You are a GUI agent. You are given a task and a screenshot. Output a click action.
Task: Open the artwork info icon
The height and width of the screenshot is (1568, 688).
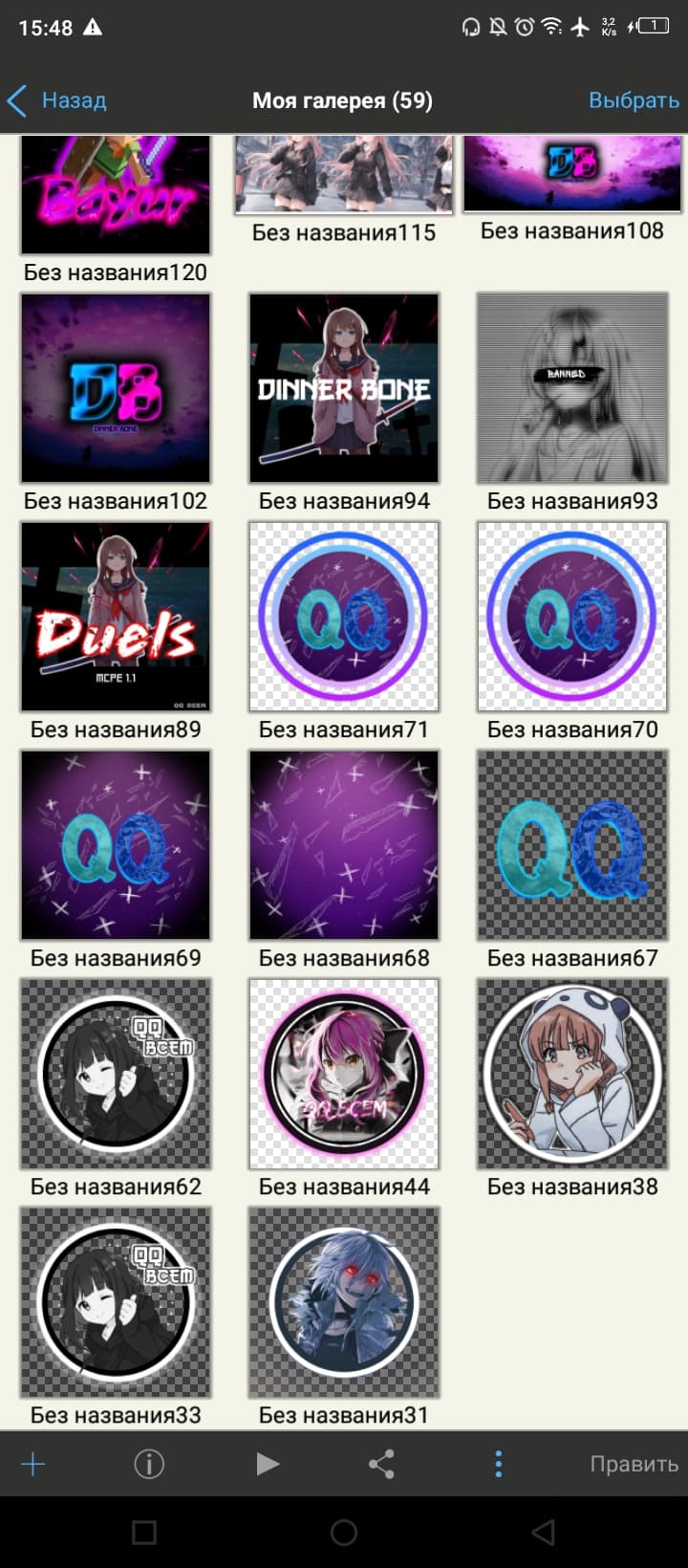(149, 1464)
